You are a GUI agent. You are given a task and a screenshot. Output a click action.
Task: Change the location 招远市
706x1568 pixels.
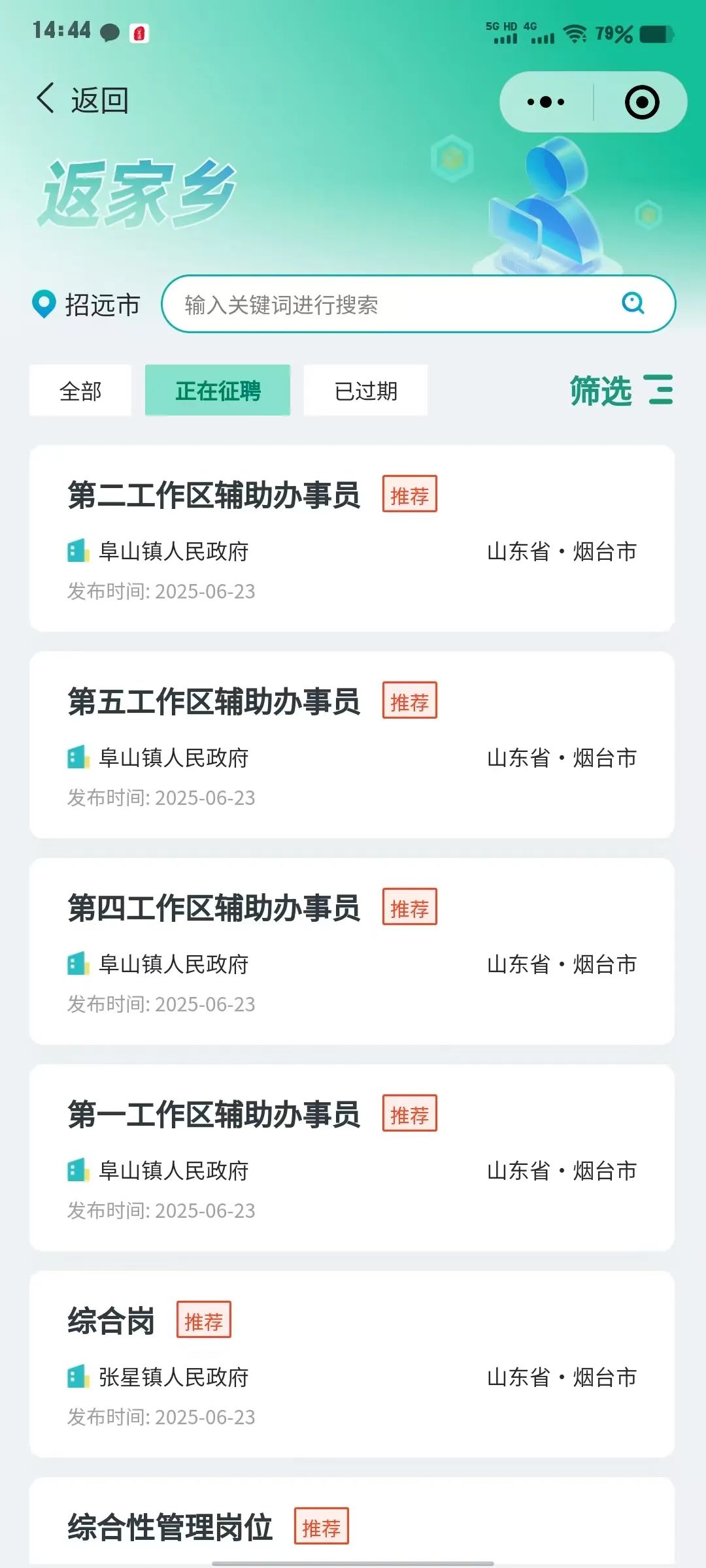tap(86, 304)
